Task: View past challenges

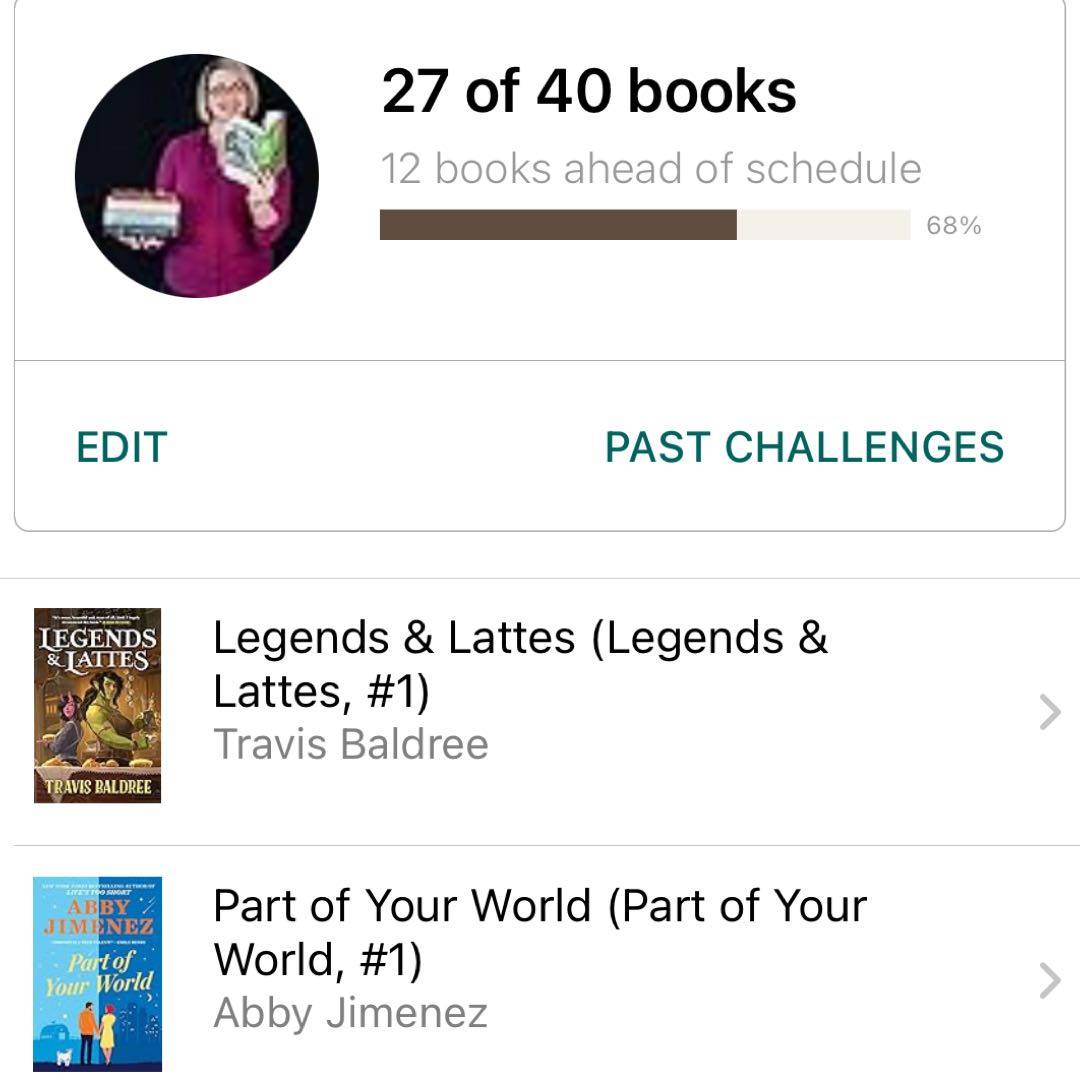Action: coord(804,447)
